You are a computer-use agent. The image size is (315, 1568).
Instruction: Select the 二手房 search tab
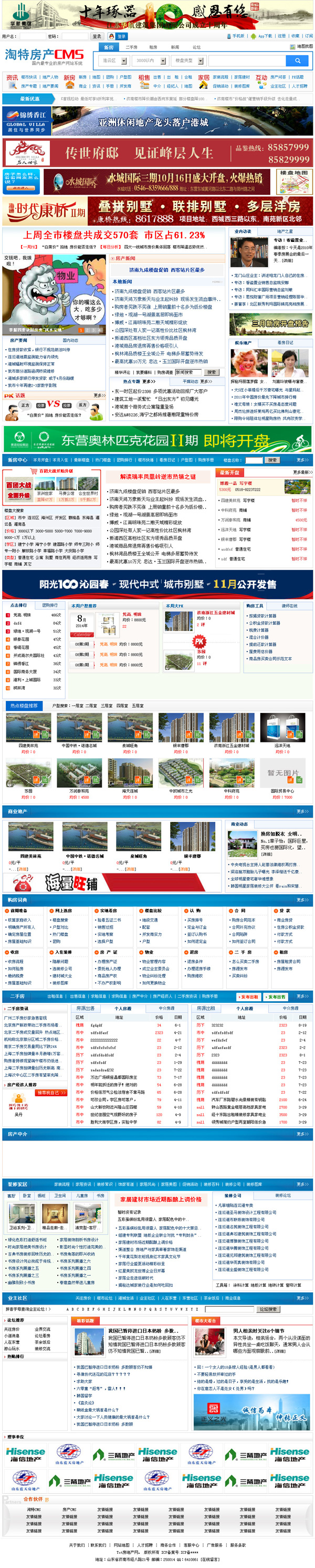(x=131, y=47)
